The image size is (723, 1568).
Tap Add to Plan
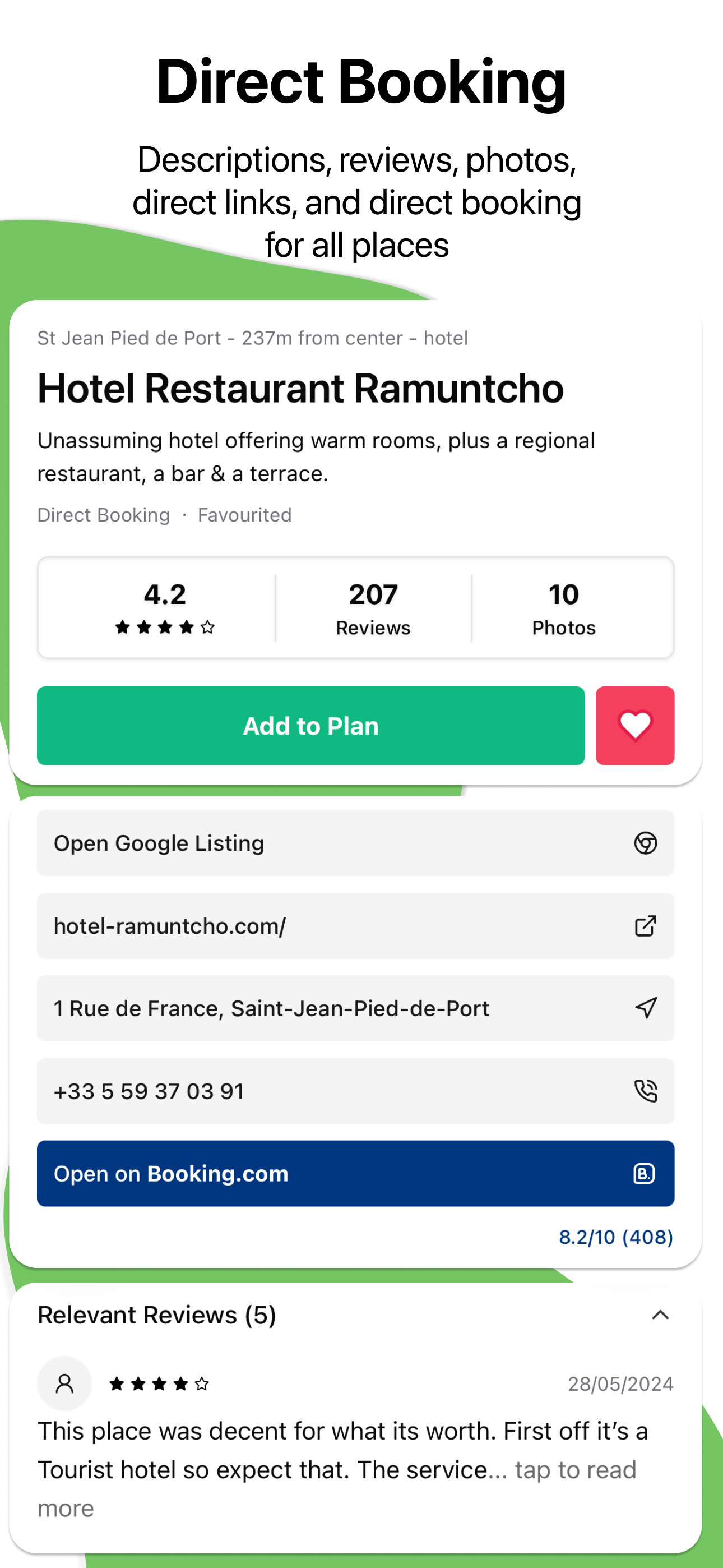point(311,725)
